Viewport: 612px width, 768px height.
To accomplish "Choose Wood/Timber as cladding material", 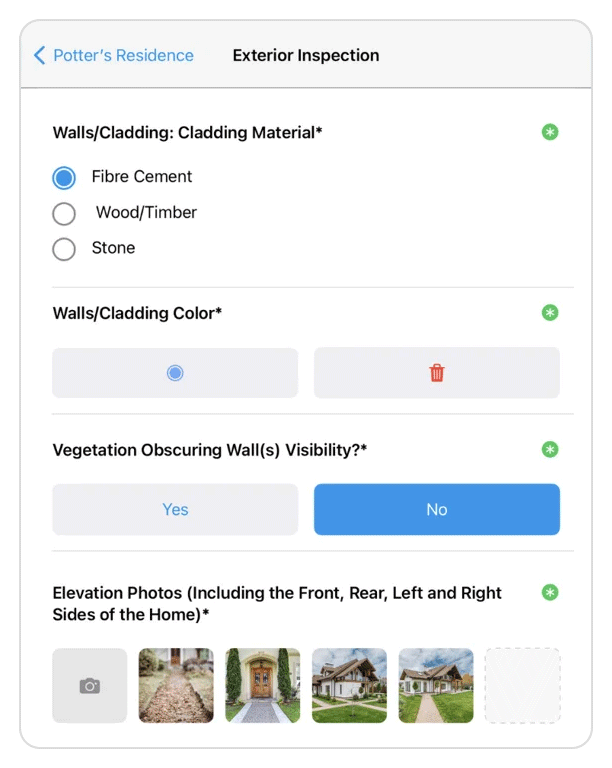I will [64, 213].
